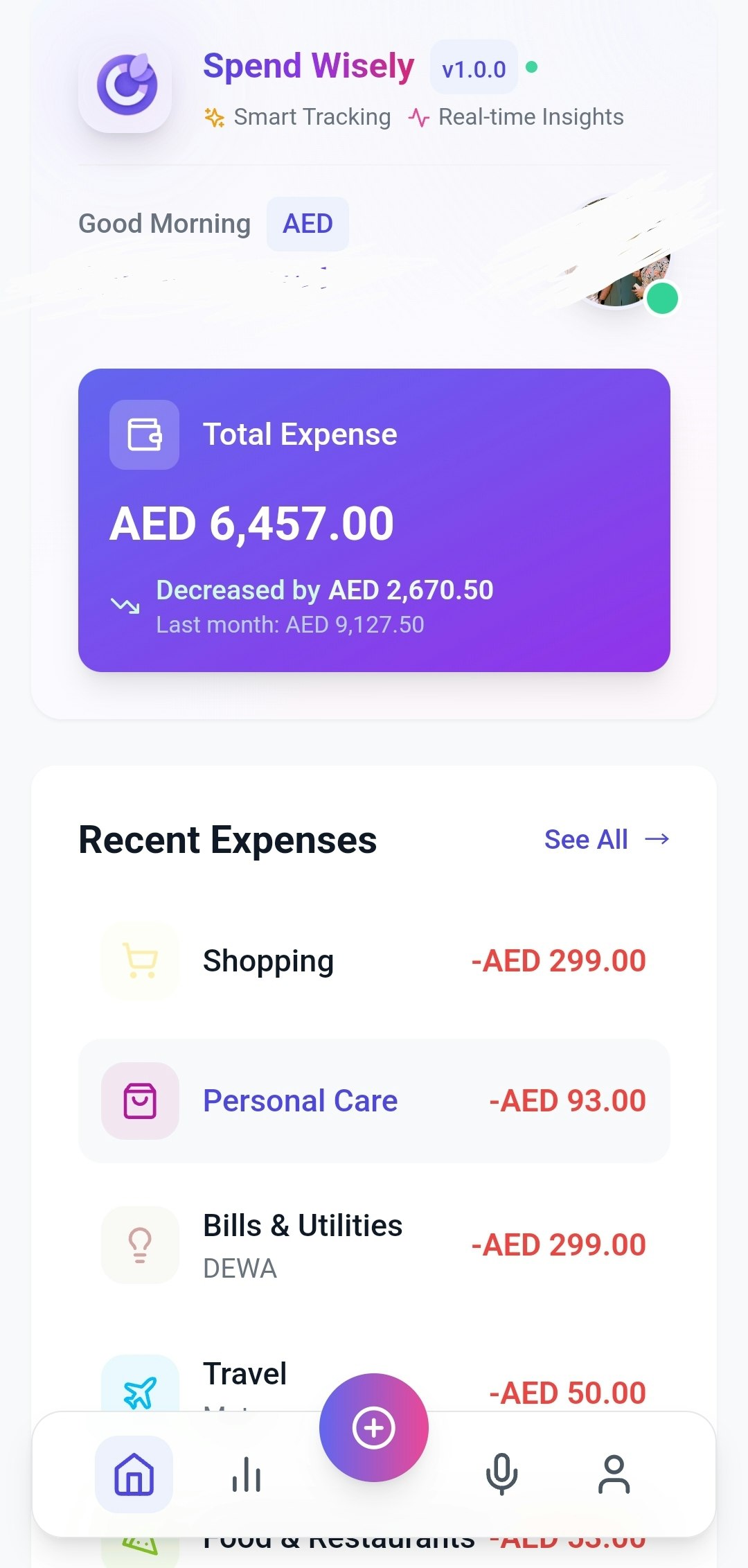Open the Bills & Utilities DEWA expense

pos(374,1245)
